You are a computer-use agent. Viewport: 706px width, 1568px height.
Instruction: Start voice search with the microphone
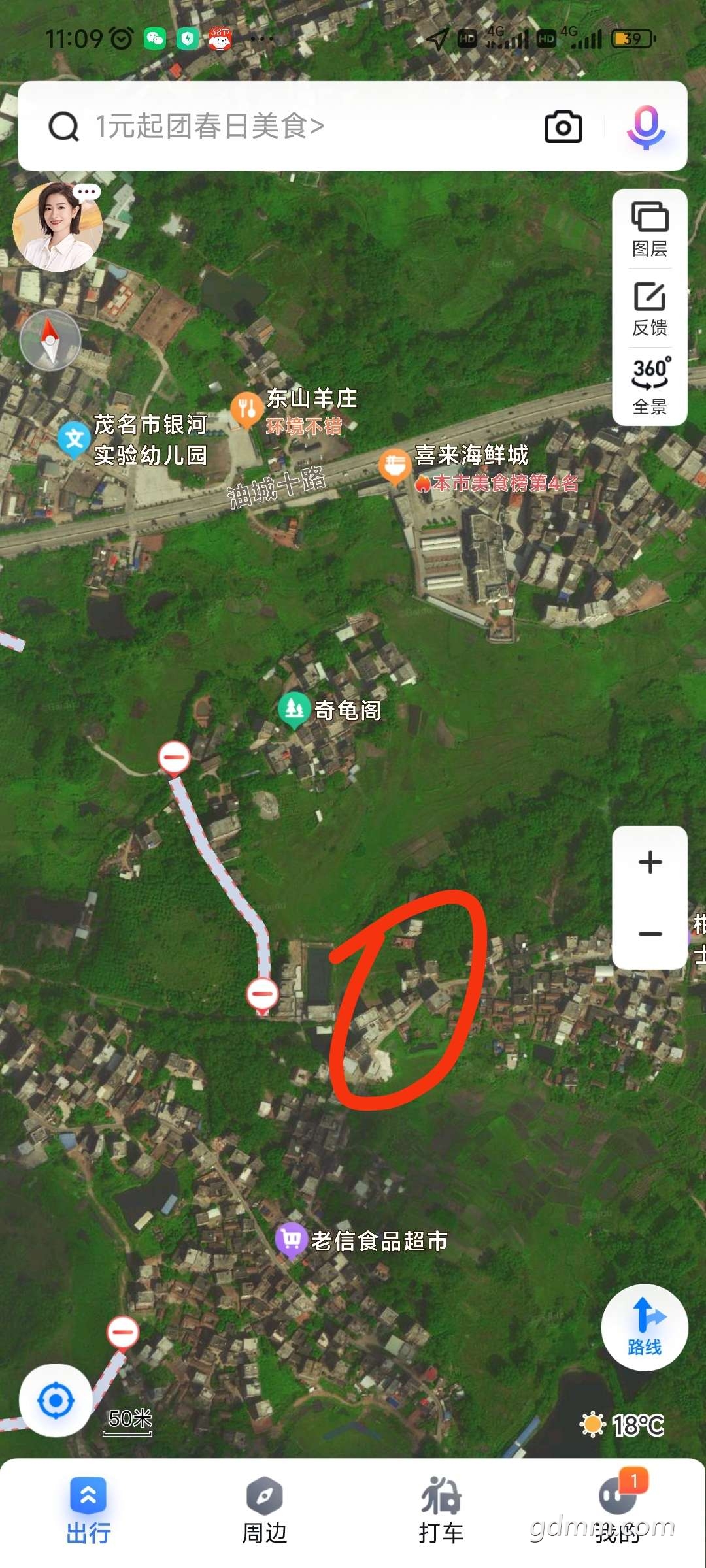646,127
